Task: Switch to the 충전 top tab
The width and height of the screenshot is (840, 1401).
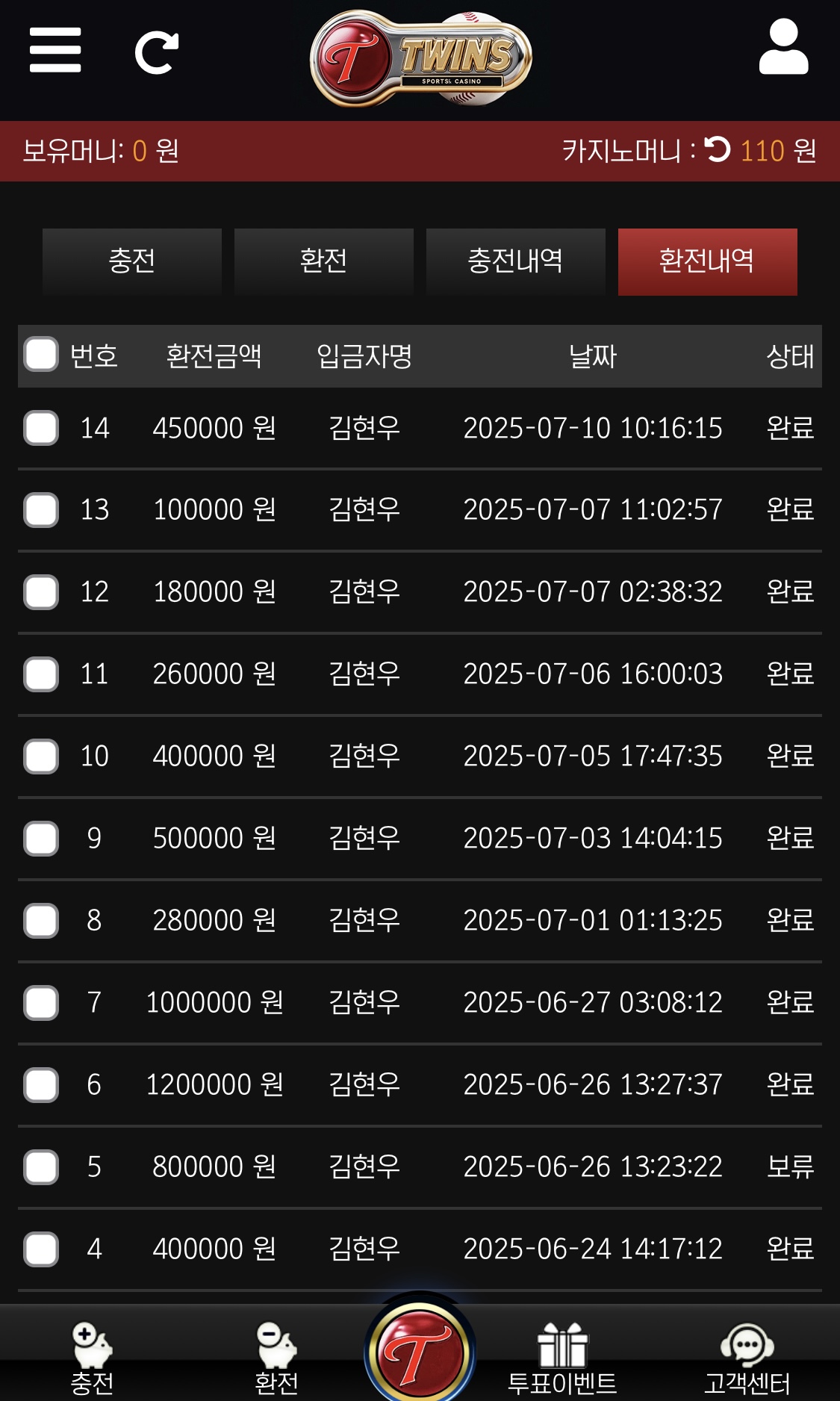Action: click(132, 261)
